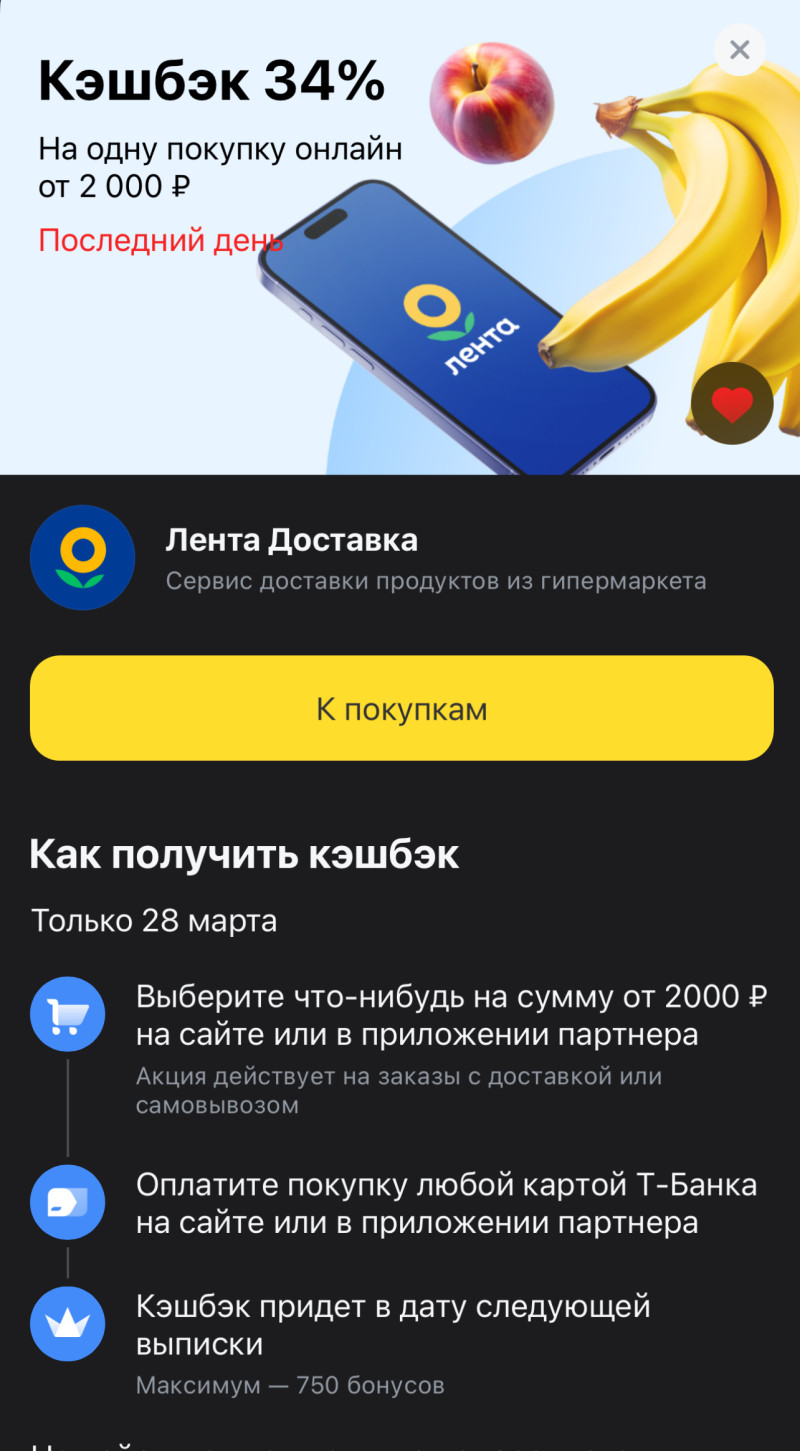The width and height of the screenshot is (800, 1451).
Task: Add the Лента offer to favorites with the heart
Action: [x=731, y=404]
